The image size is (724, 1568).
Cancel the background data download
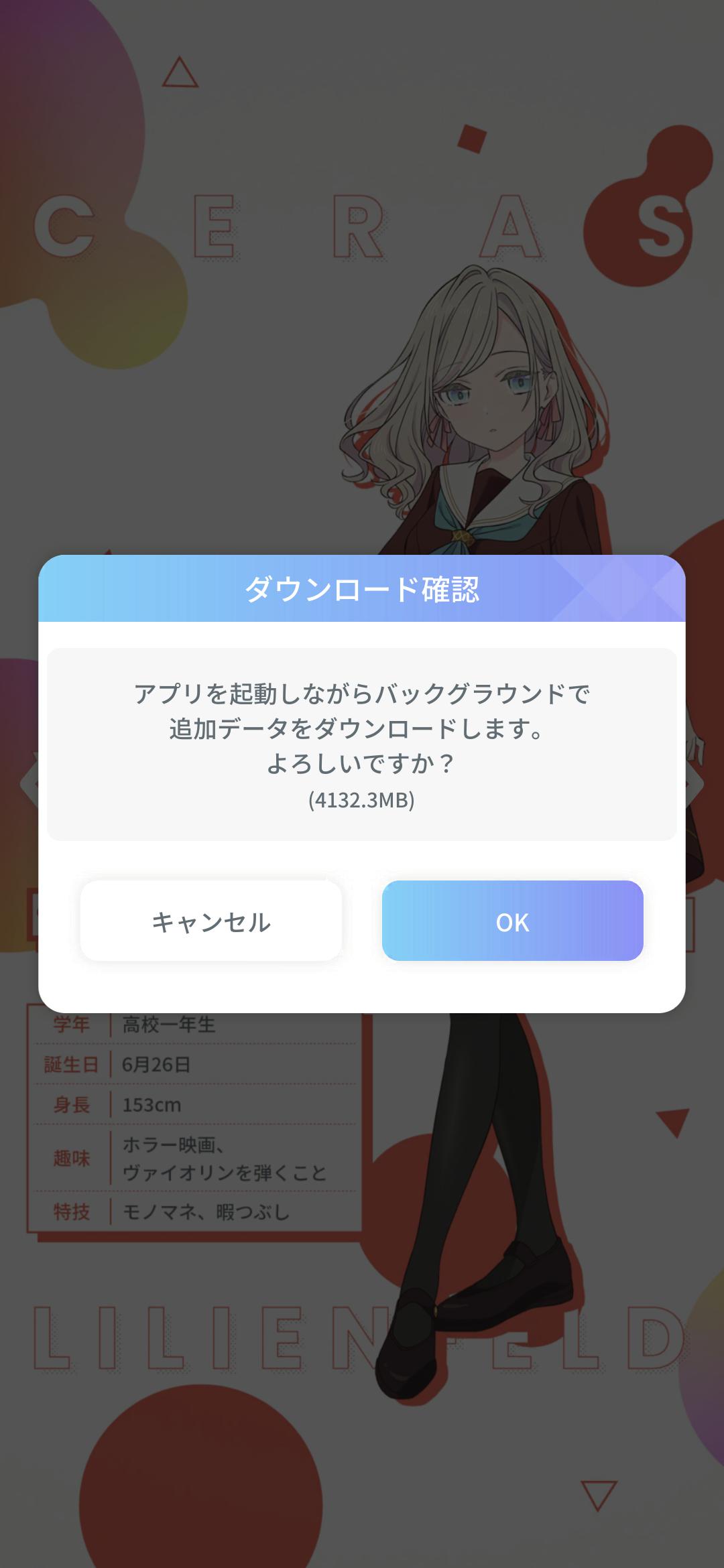[x=211, y=921]
